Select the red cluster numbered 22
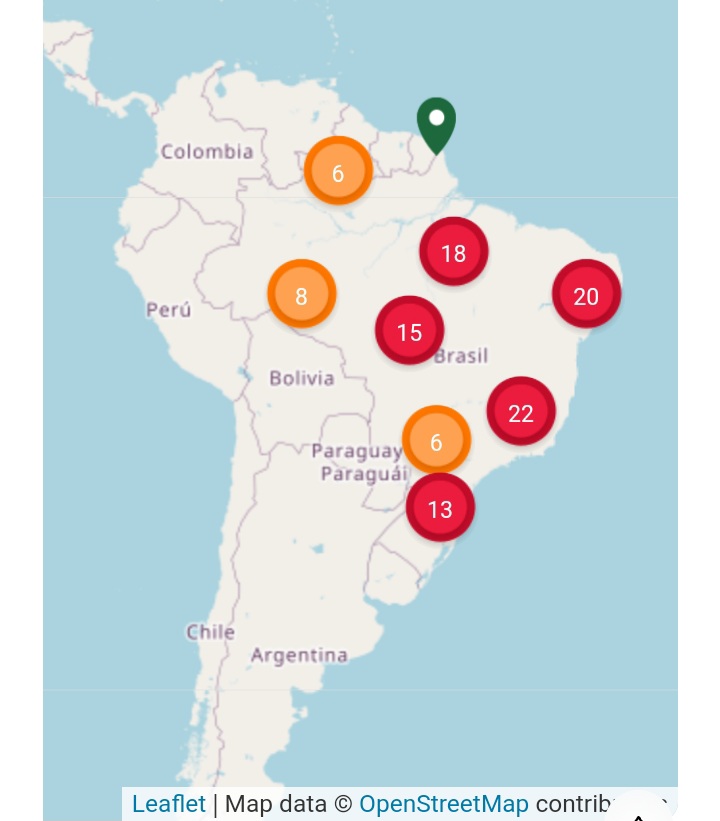Viewport: 720px width, 821px height. [x=520, y=412]
